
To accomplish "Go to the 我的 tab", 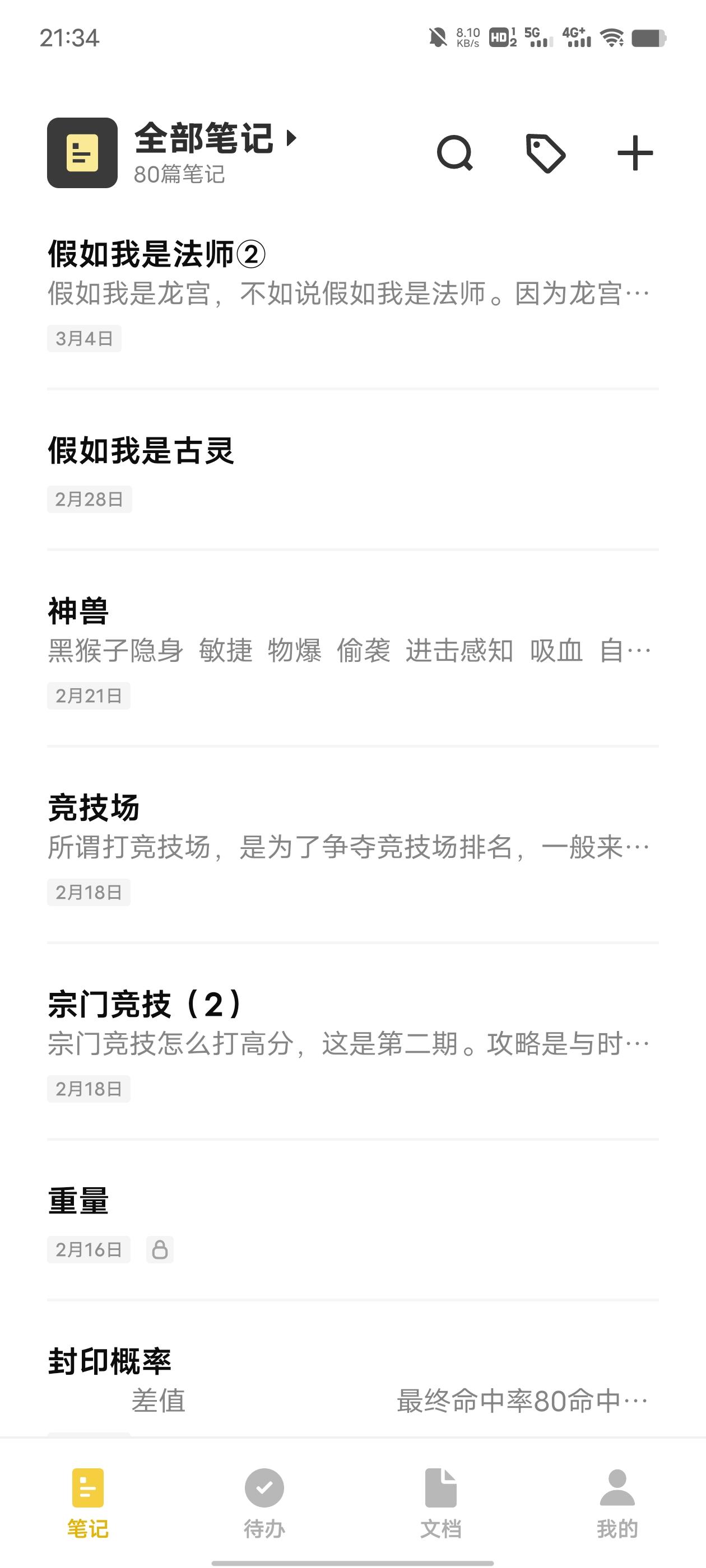I will pyautogui.click(x=617, y=1502).
